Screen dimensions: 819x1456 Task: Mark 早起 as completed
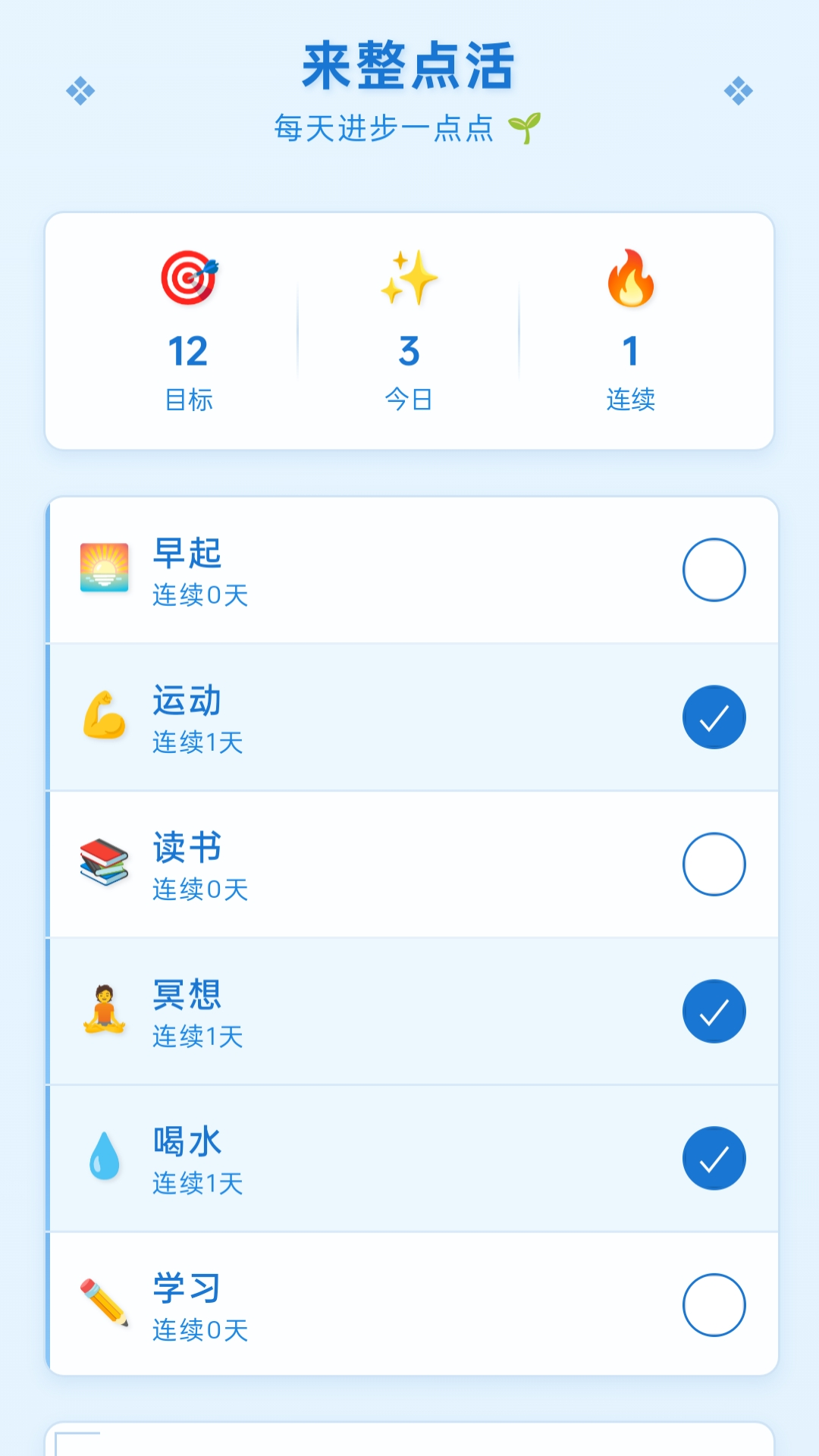click(x=714, y=570)
